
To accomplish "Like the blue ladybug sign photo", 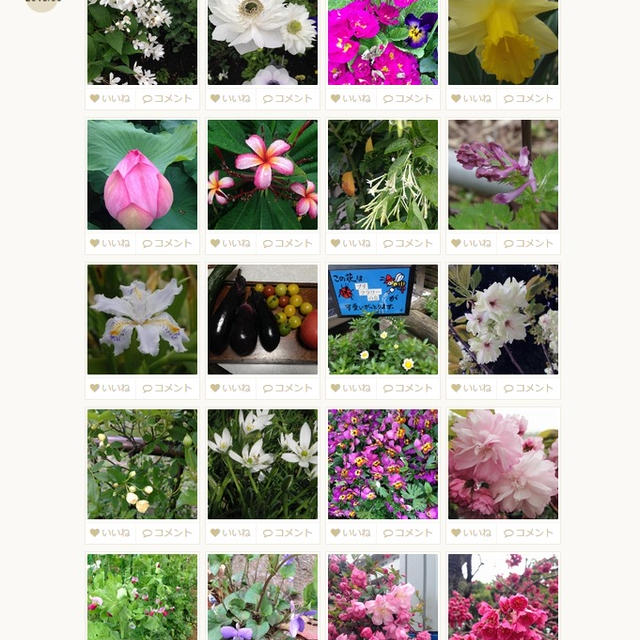I will (x=350, y=388).
